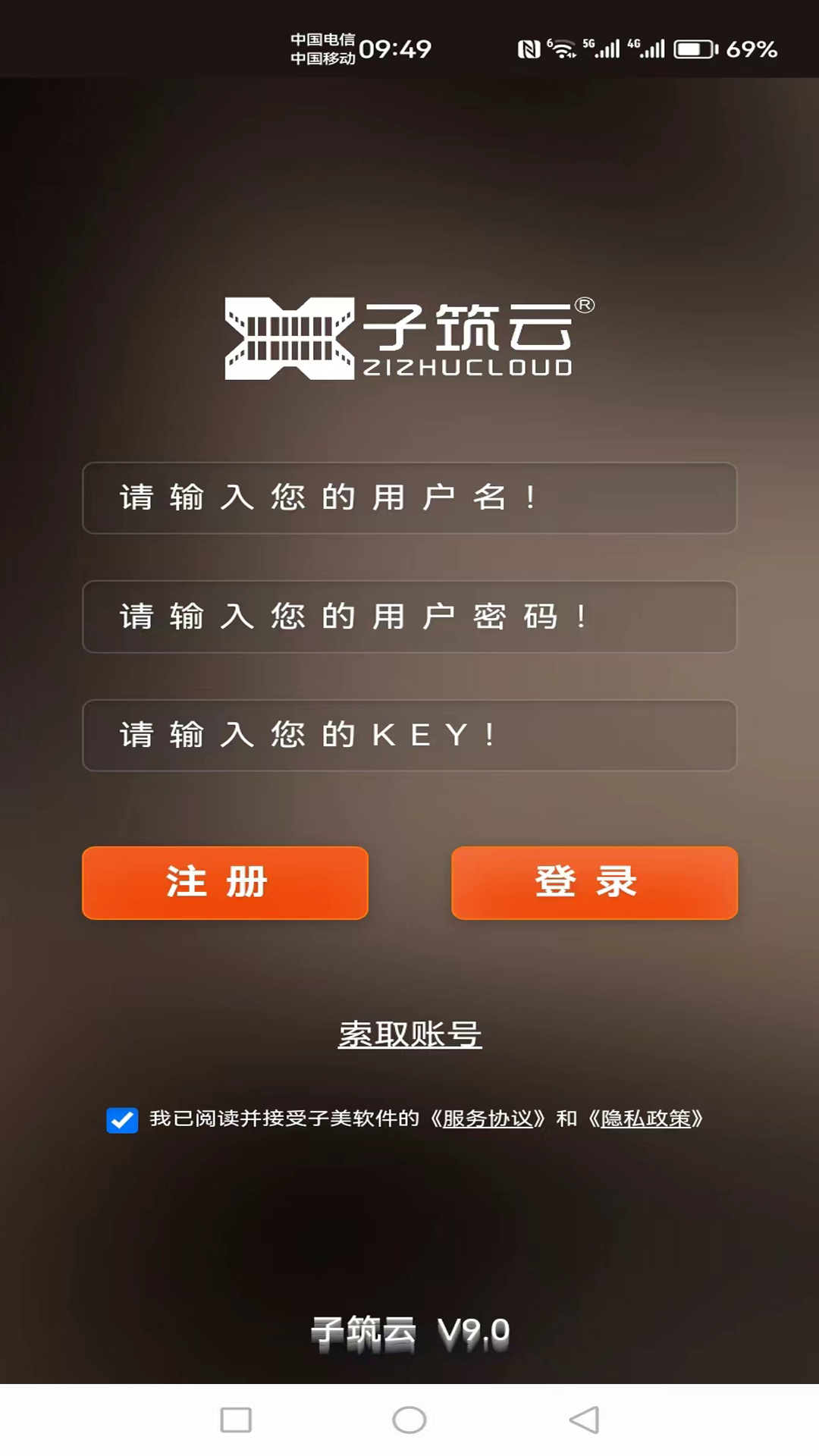Focus the username input field
Viewport: 819px width, 1456px height.
click(409, 498)
